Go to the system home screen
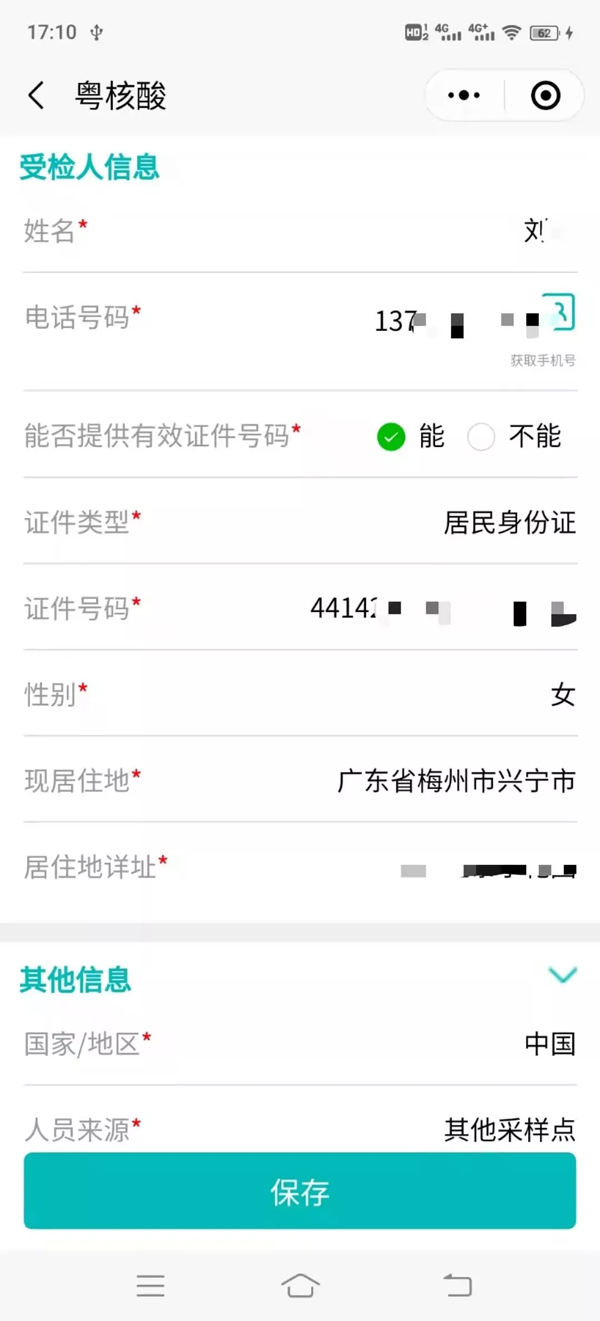Viewport: 600px width, 1321px height. coord(300,1285)
